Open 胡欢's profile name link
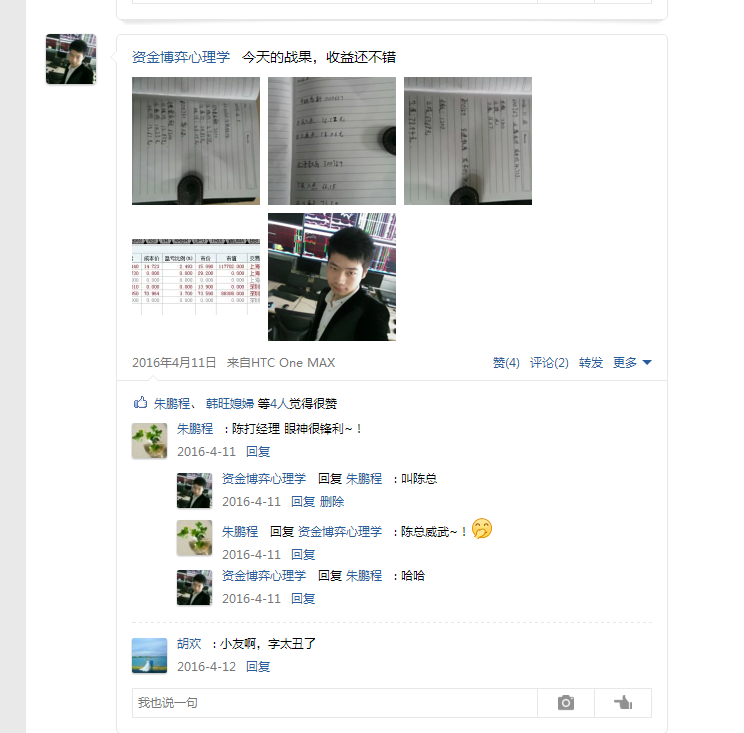 189,644
